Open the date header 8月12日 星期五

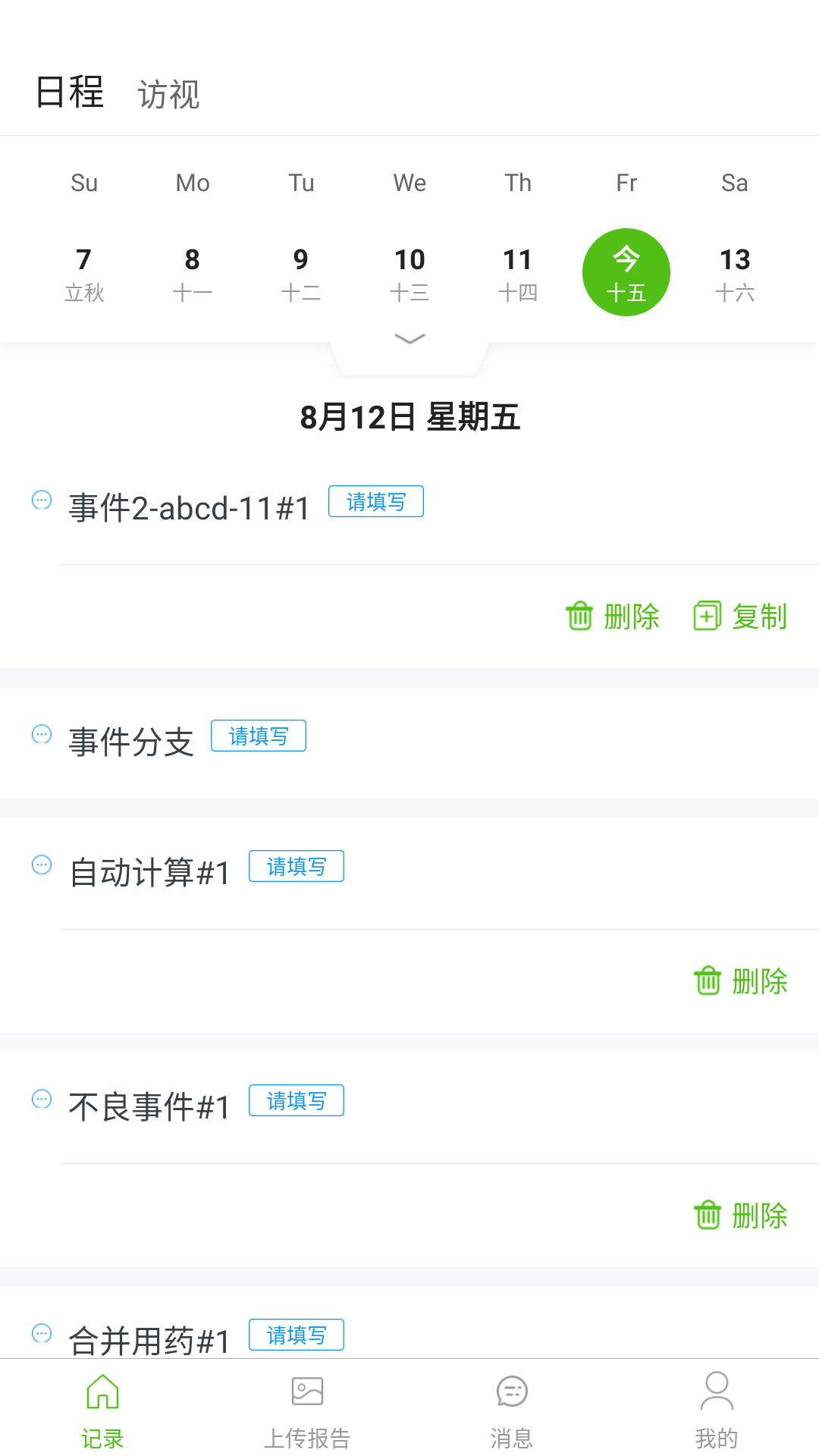click(409, 416)
